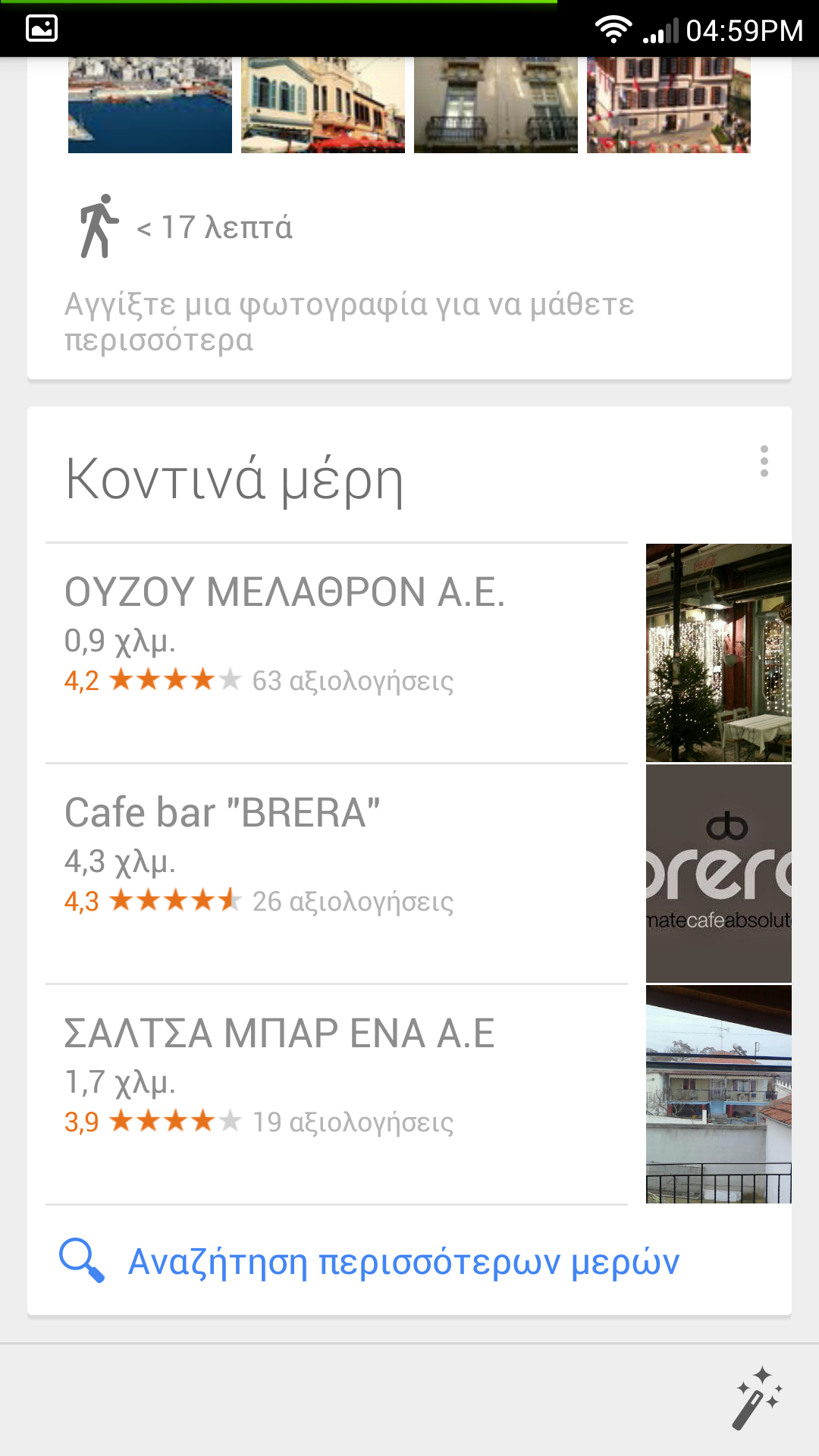Viewport: 819px width, 1456px height.
Task: Open the colorful waterfront buildings photo
Action: 323,106
